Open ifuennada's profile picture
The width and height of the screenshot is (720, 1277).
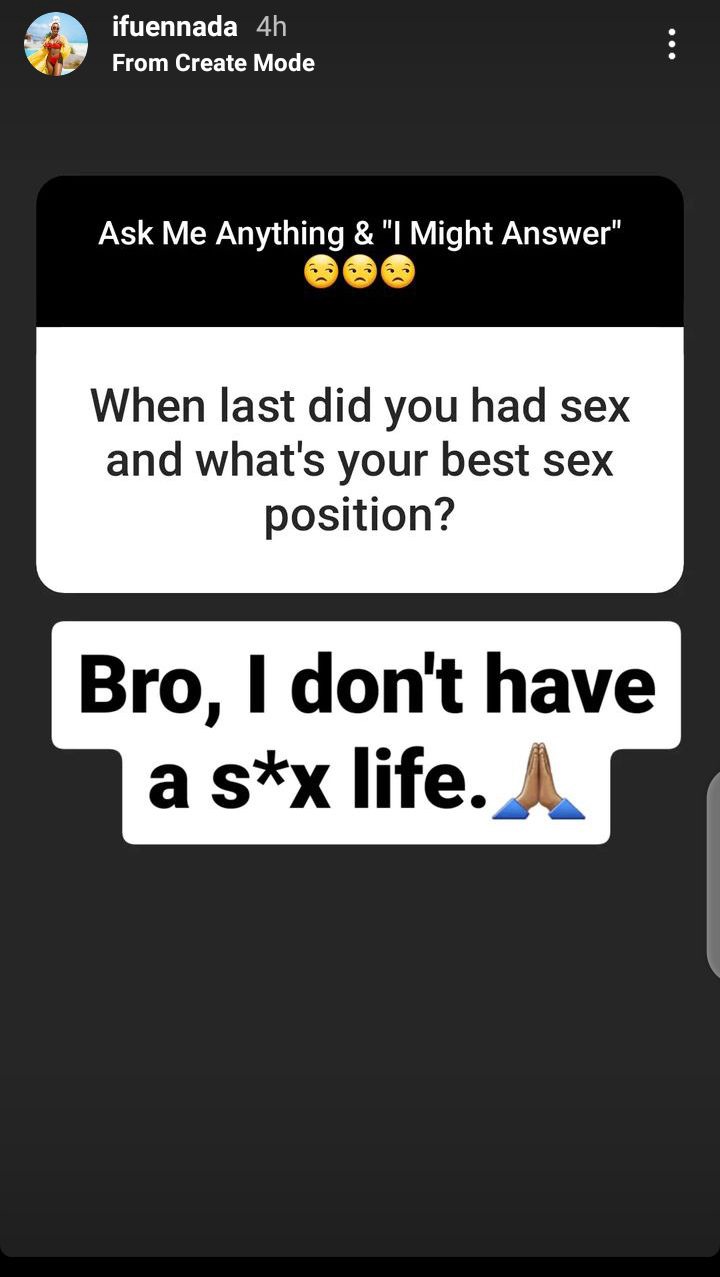pyautogui.click(x=56, y=44)
